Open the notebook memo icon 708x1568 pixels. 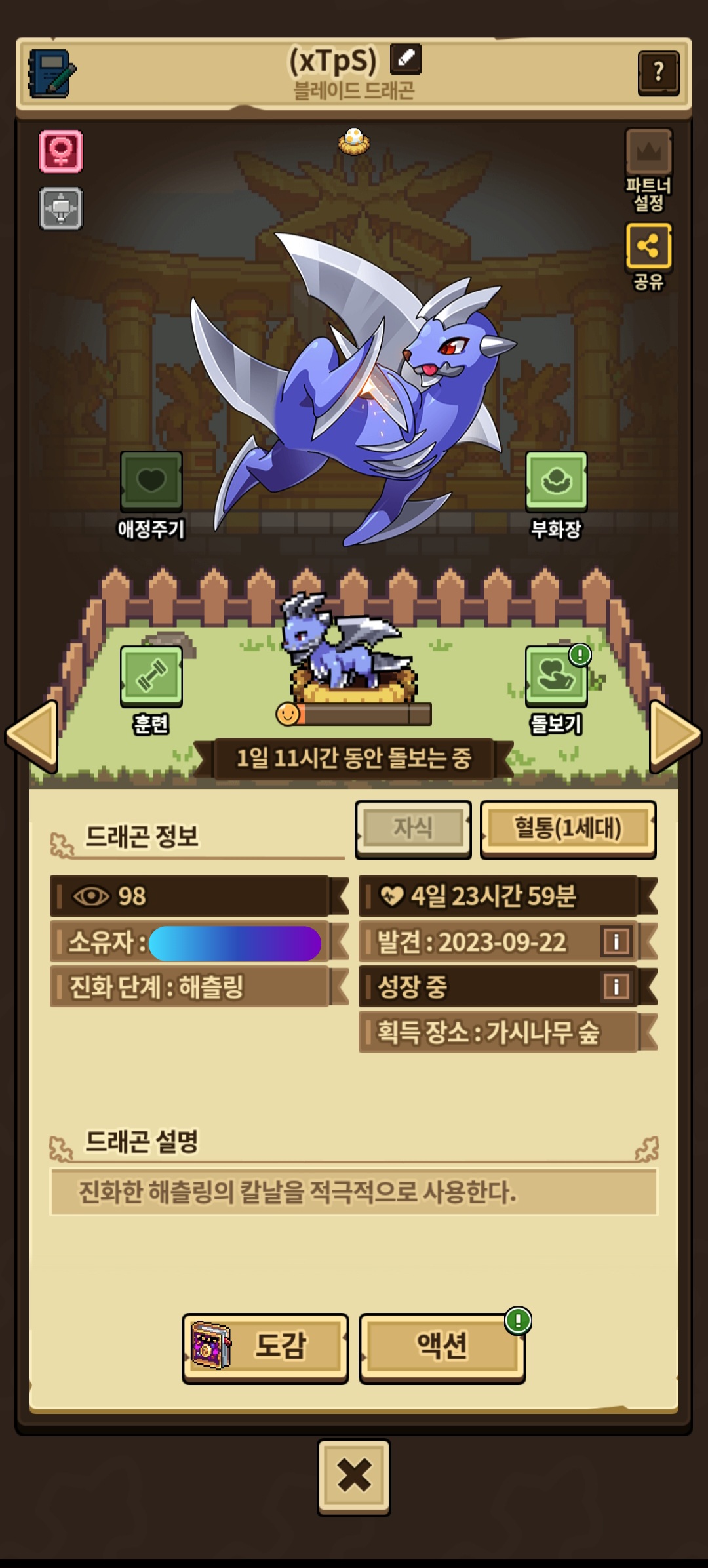pyautogui.click(x=52, y=73)
